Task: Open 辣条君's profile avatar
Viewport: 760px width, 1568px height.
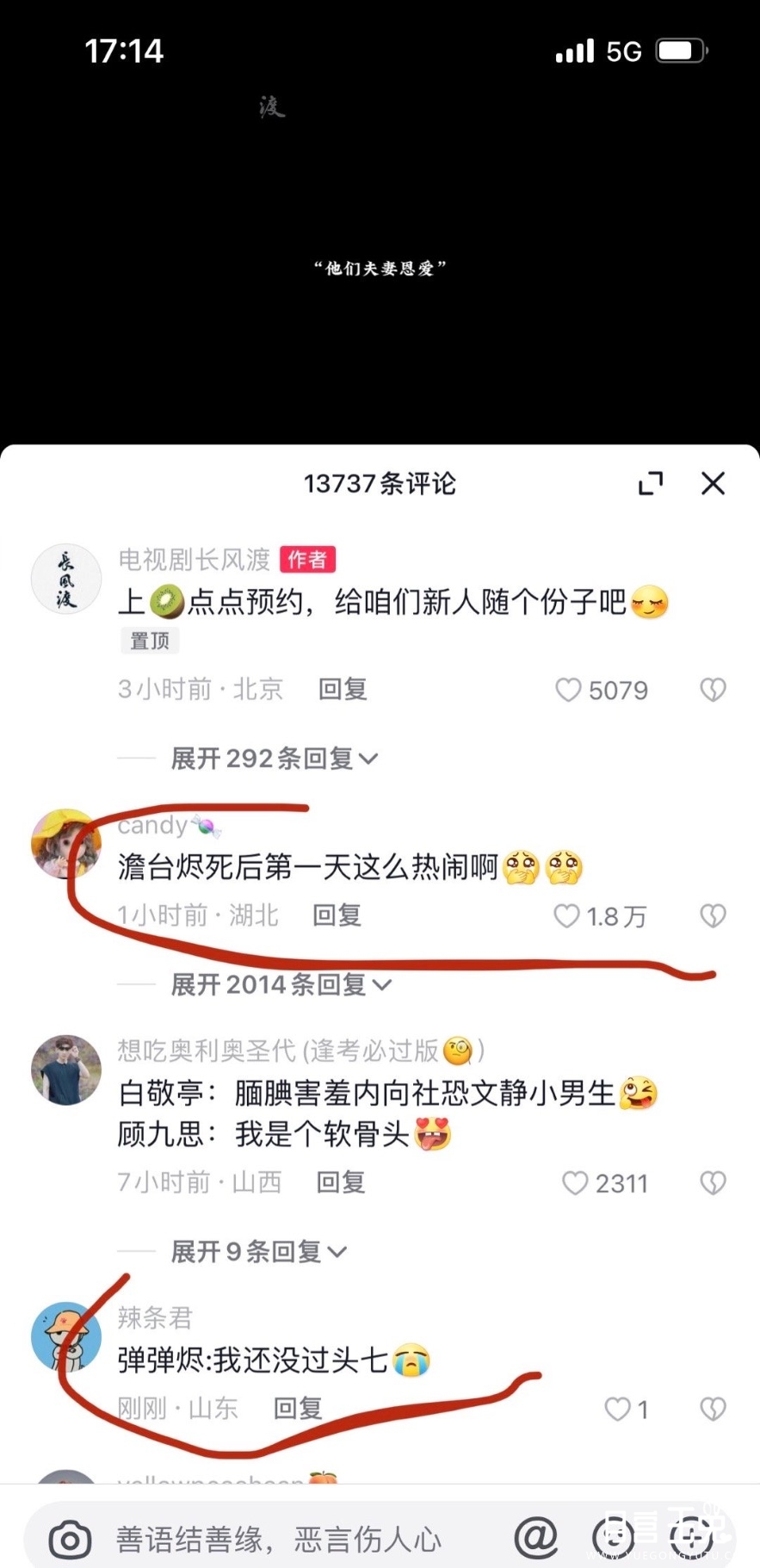Action: (66, 1336)
